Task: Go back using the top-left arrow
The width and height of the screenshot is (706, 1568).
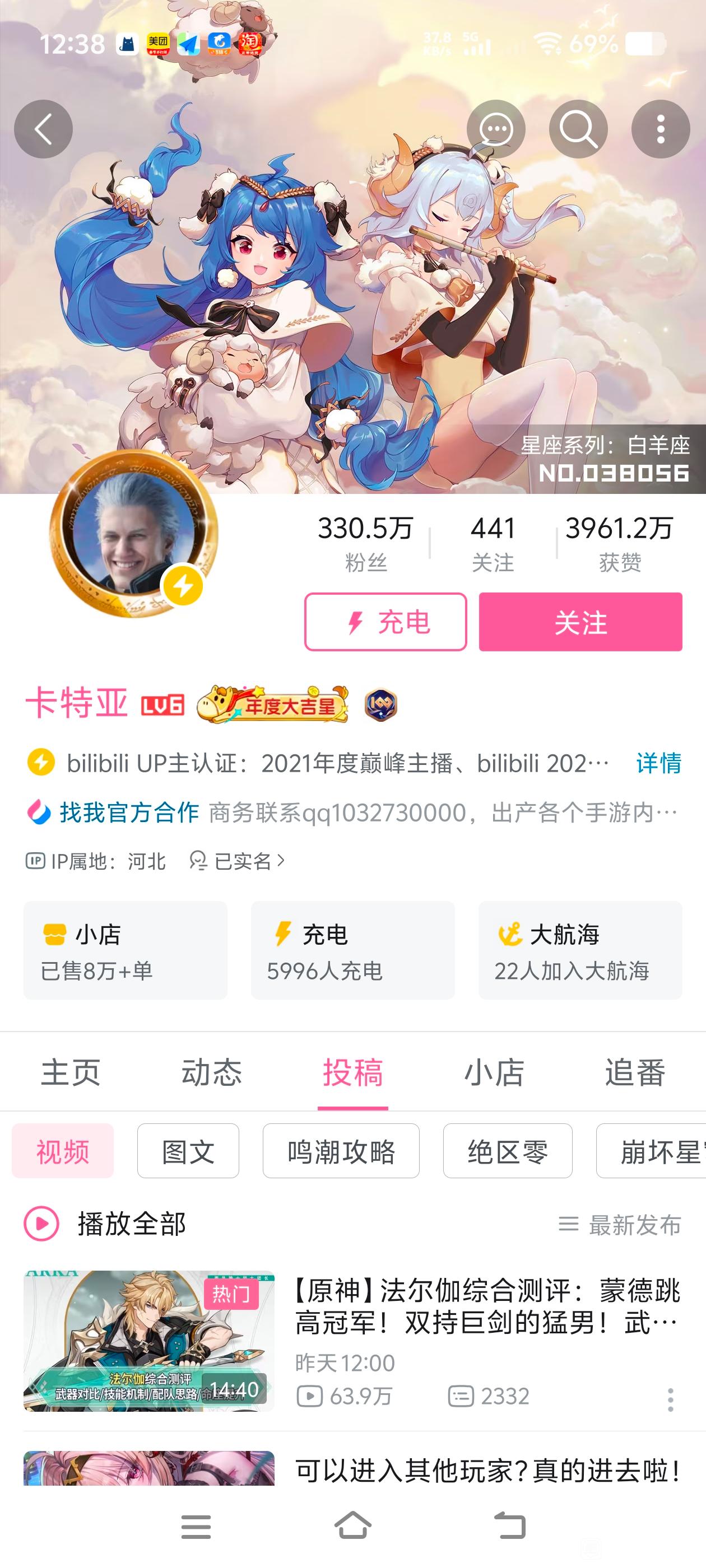Action: [x=43, y=129]
